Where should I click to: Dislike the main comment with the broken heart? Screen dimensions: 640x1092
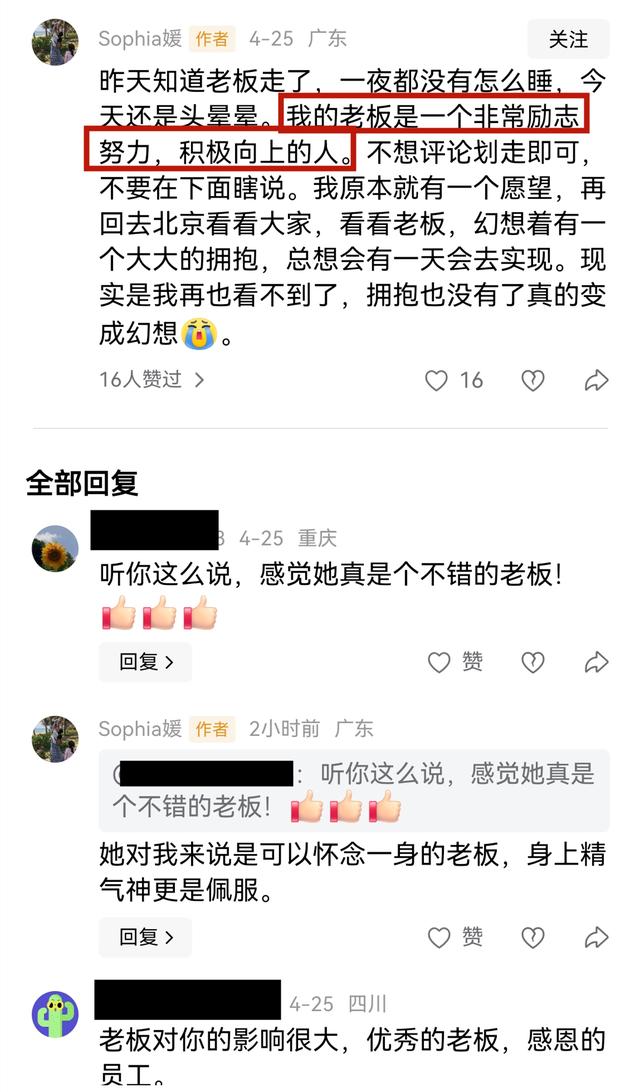tap(532, 380)
